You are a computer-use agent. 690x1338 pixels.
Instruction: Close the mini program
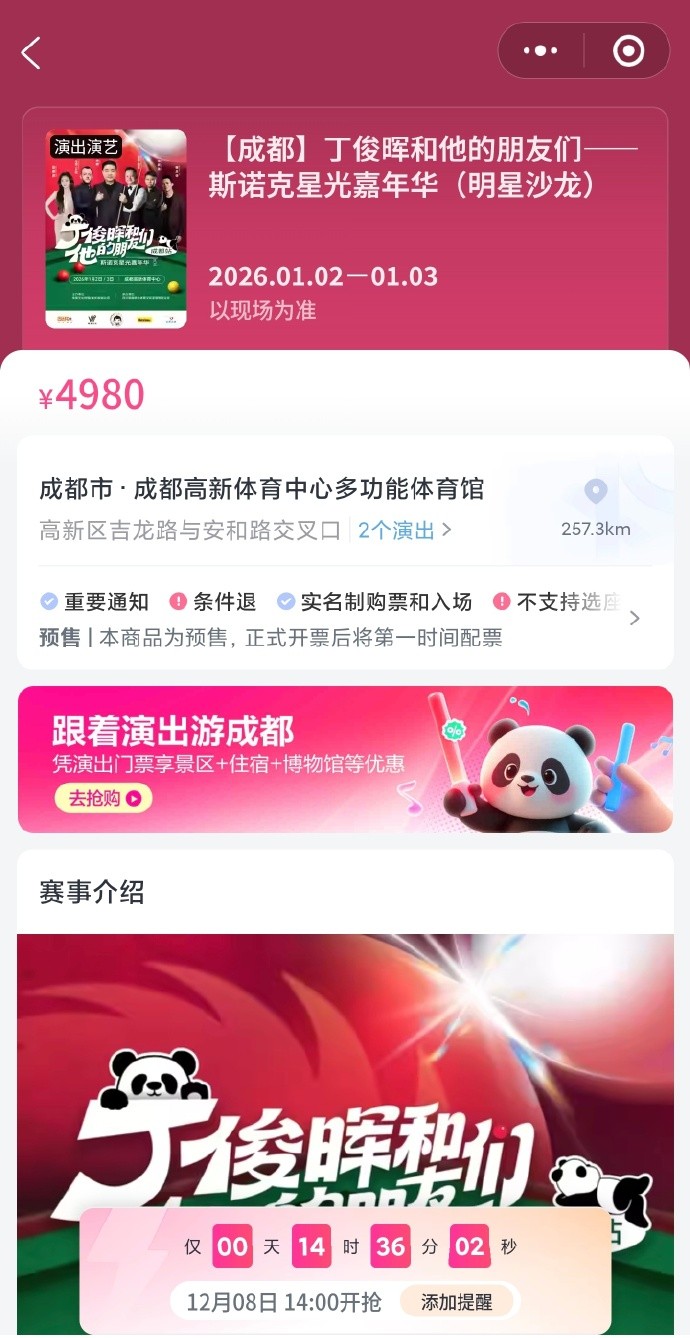[628, 51]
